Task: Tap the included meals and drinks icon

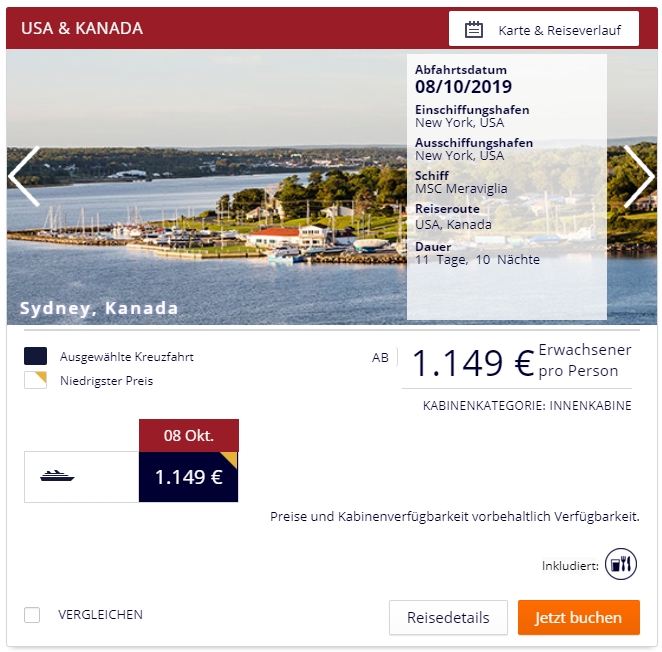Action: coord(620,564)
